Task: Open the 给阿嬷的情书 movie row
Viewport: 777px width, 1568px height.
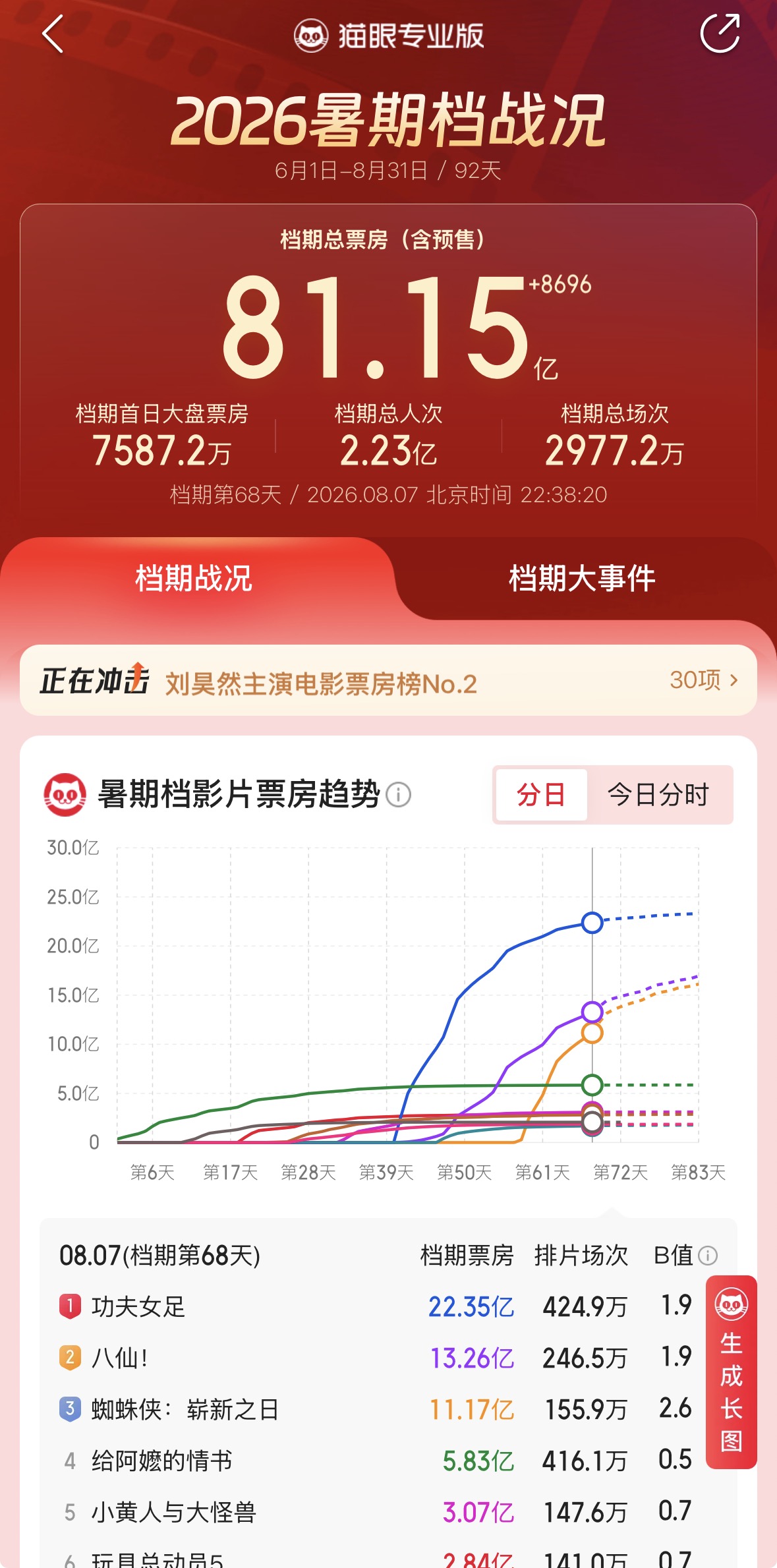Action: click(376, 1461)
